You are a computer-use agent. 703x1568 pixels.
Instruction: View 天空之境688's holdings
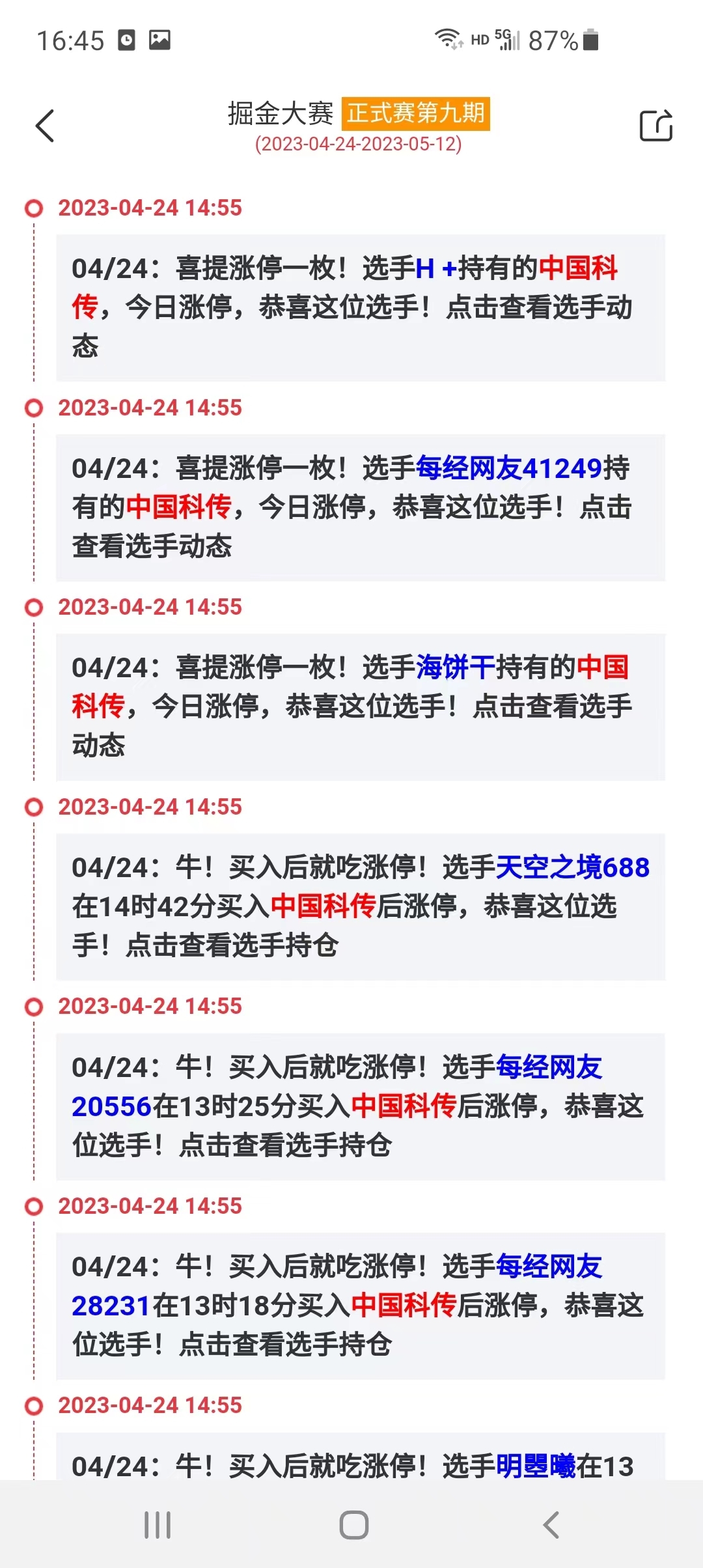click(572, 867)
